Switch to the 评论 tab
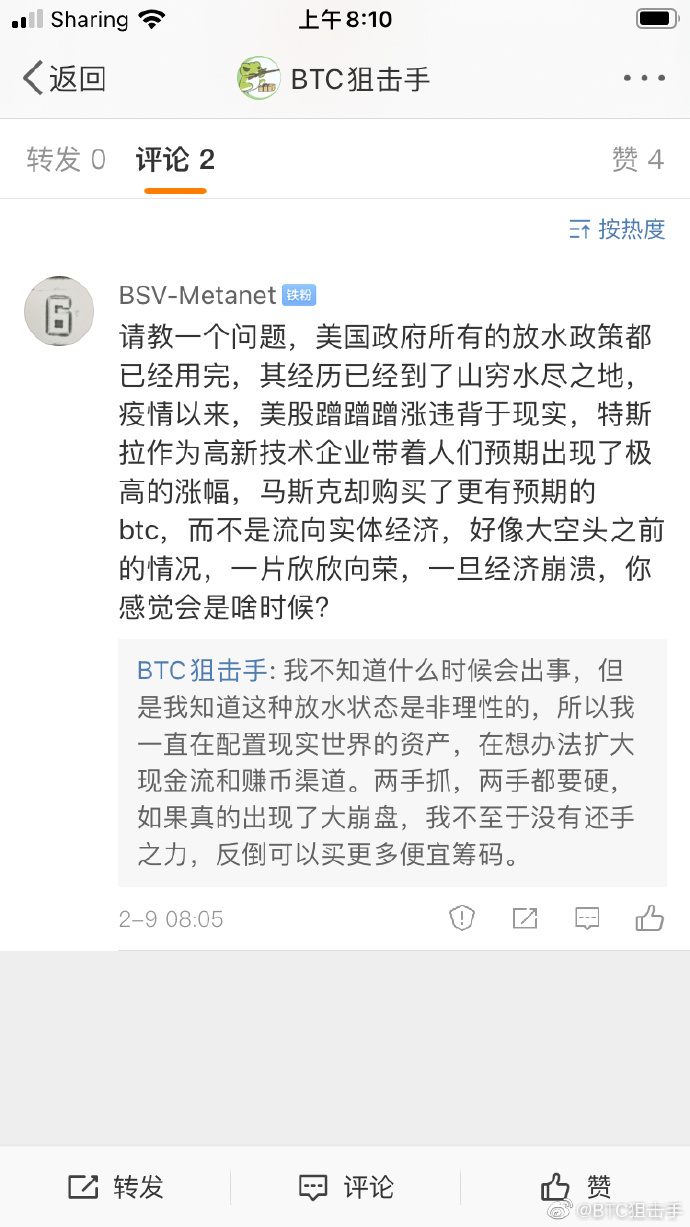The height and width of the screenshot is (1227, 690). point(175,160)
